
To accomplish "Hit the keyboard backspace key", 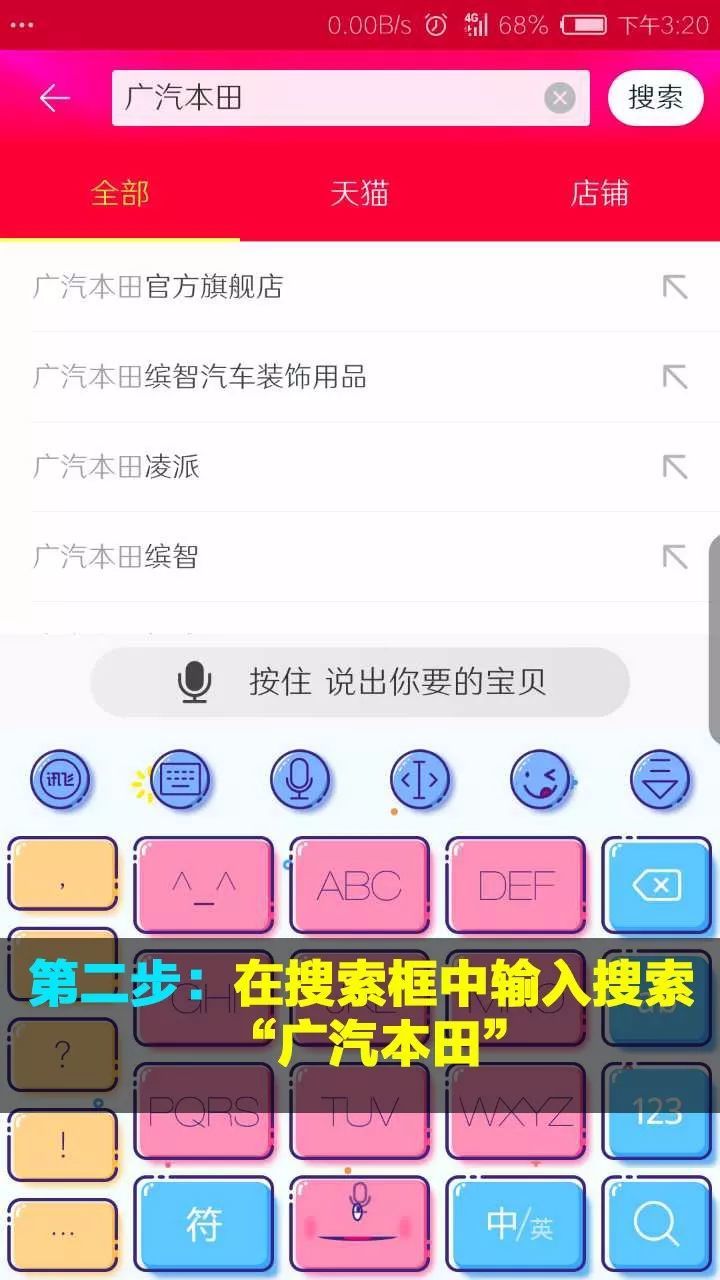I will click(656, 885).
